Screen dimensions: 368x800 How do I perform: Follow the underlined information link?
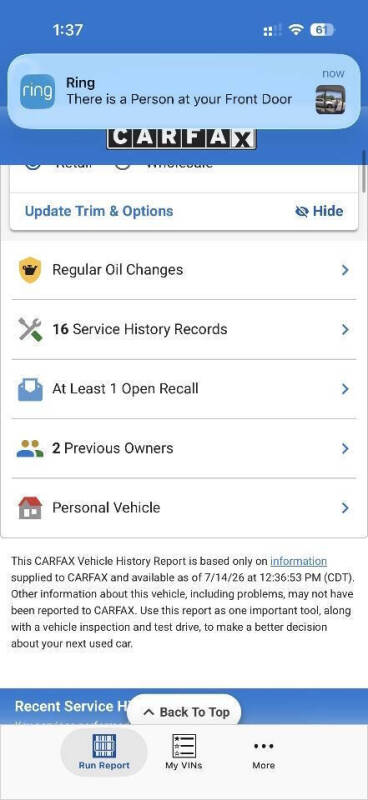pos(299,561)
